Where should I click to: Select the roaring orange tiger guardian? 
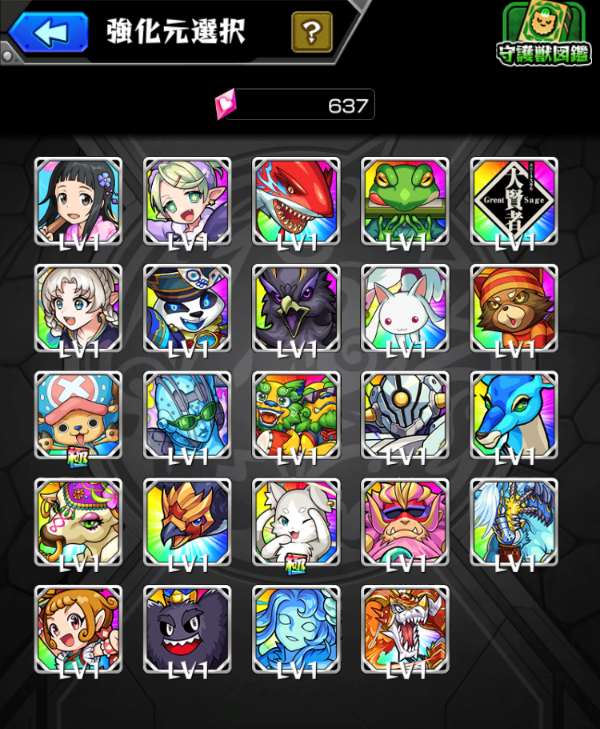[x=405, y=629]
